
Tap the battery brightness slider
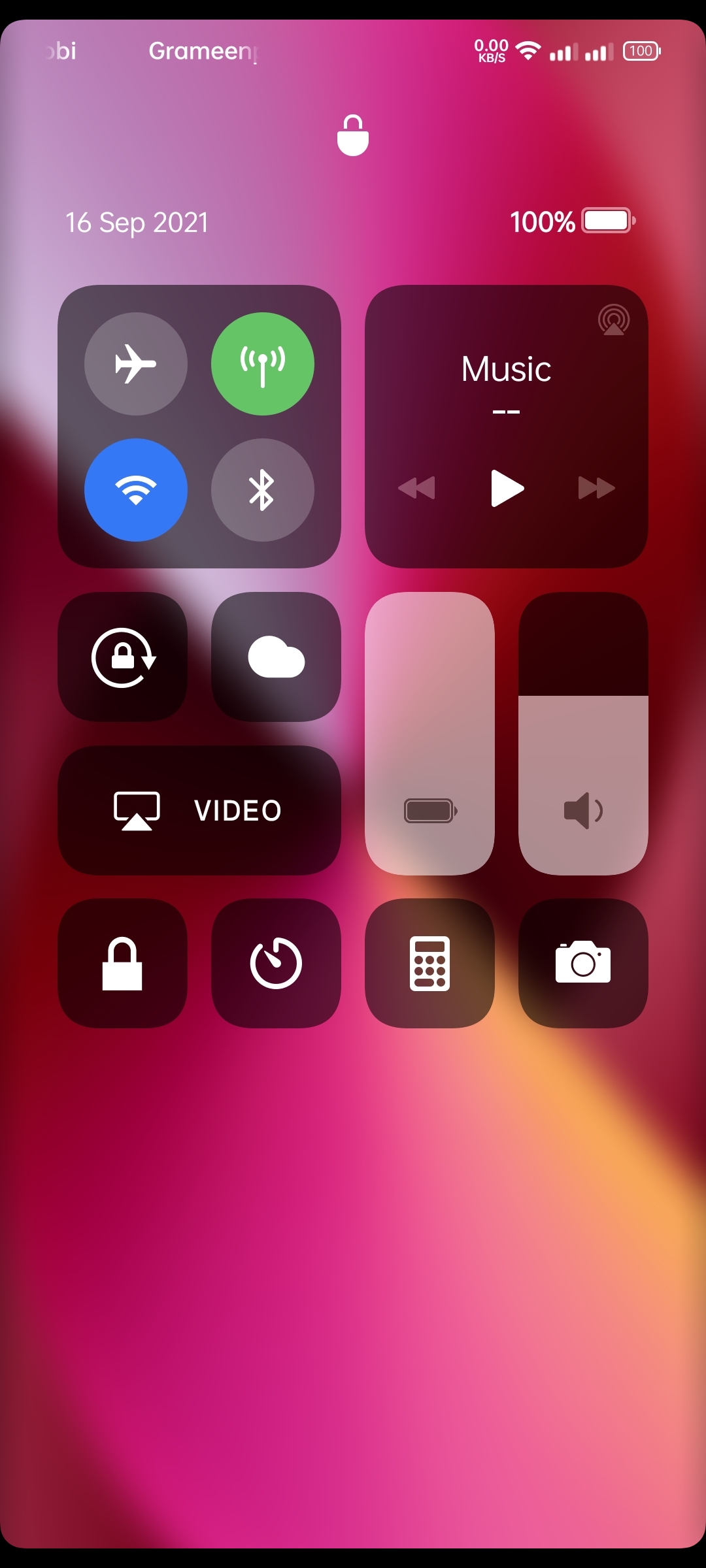point(429,733)
